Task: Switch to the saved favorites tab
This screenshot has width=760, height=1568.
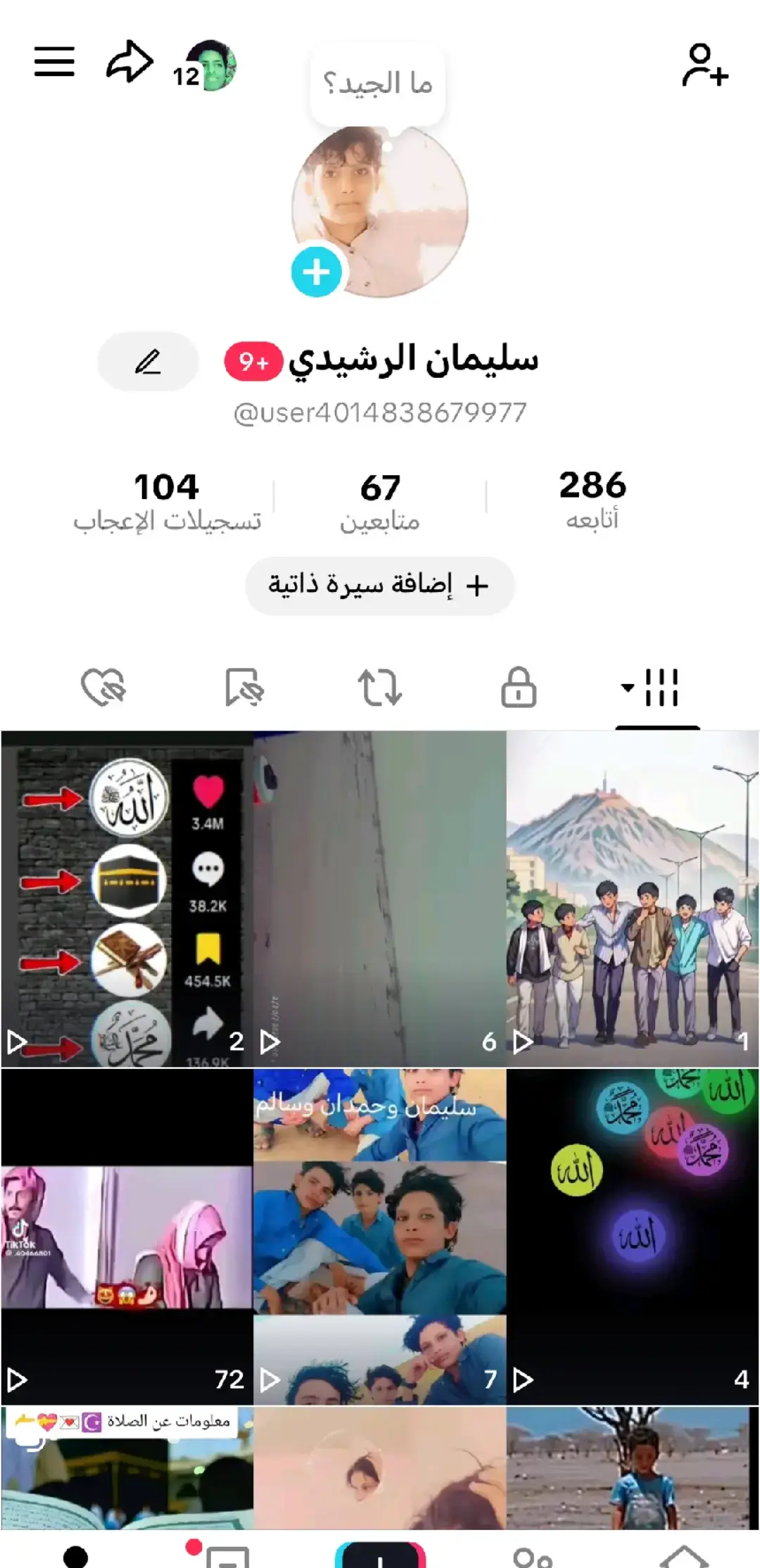Action: point(243,687)
